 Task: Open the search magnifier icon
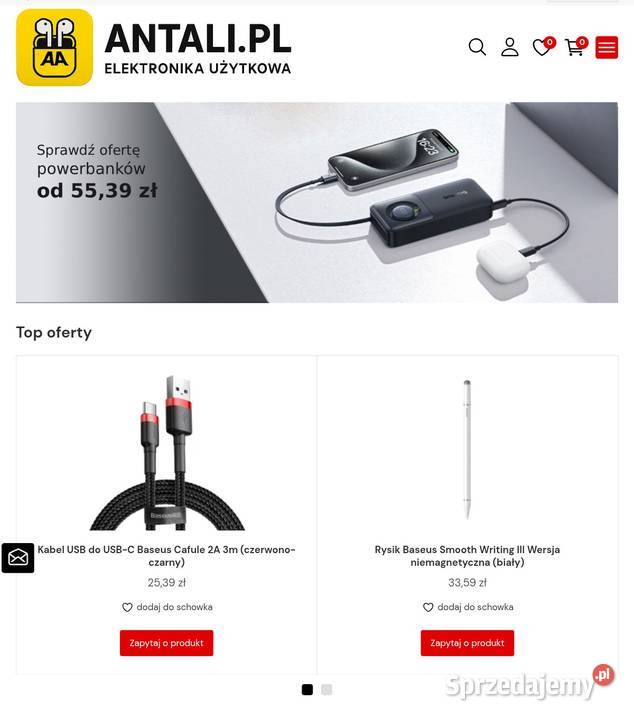click(x=477, y=47)
